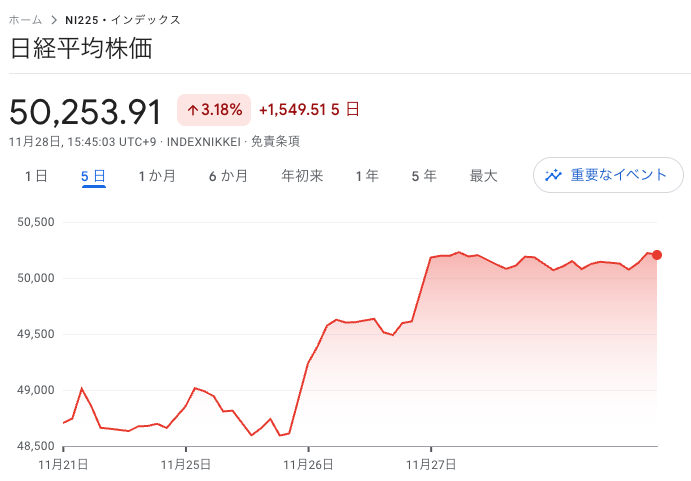Tap the 重要なイベント button
This screenshot has width=691, height=481.
tap(608, 175)
